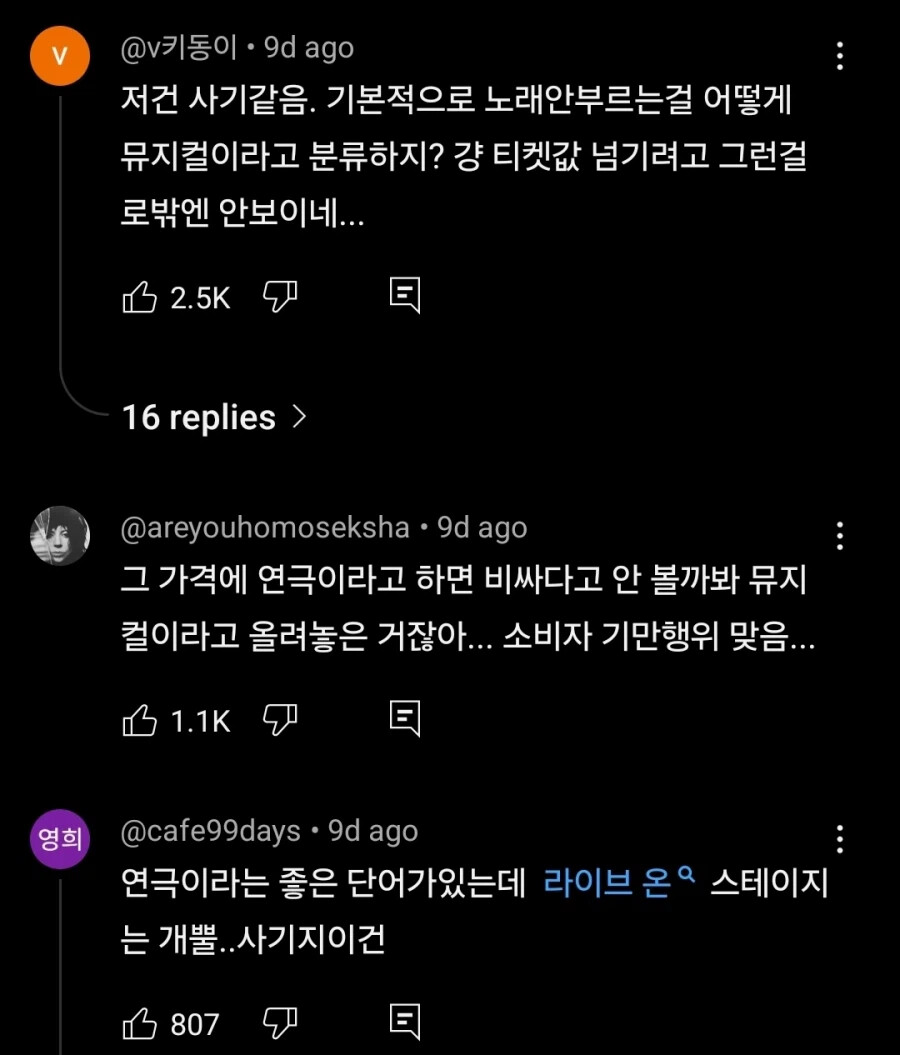Image resolution: width=900 pixels, height=1055 pixels.
Task: Dislike the comment by @cafe99days
Action: tap(280, 1024)
